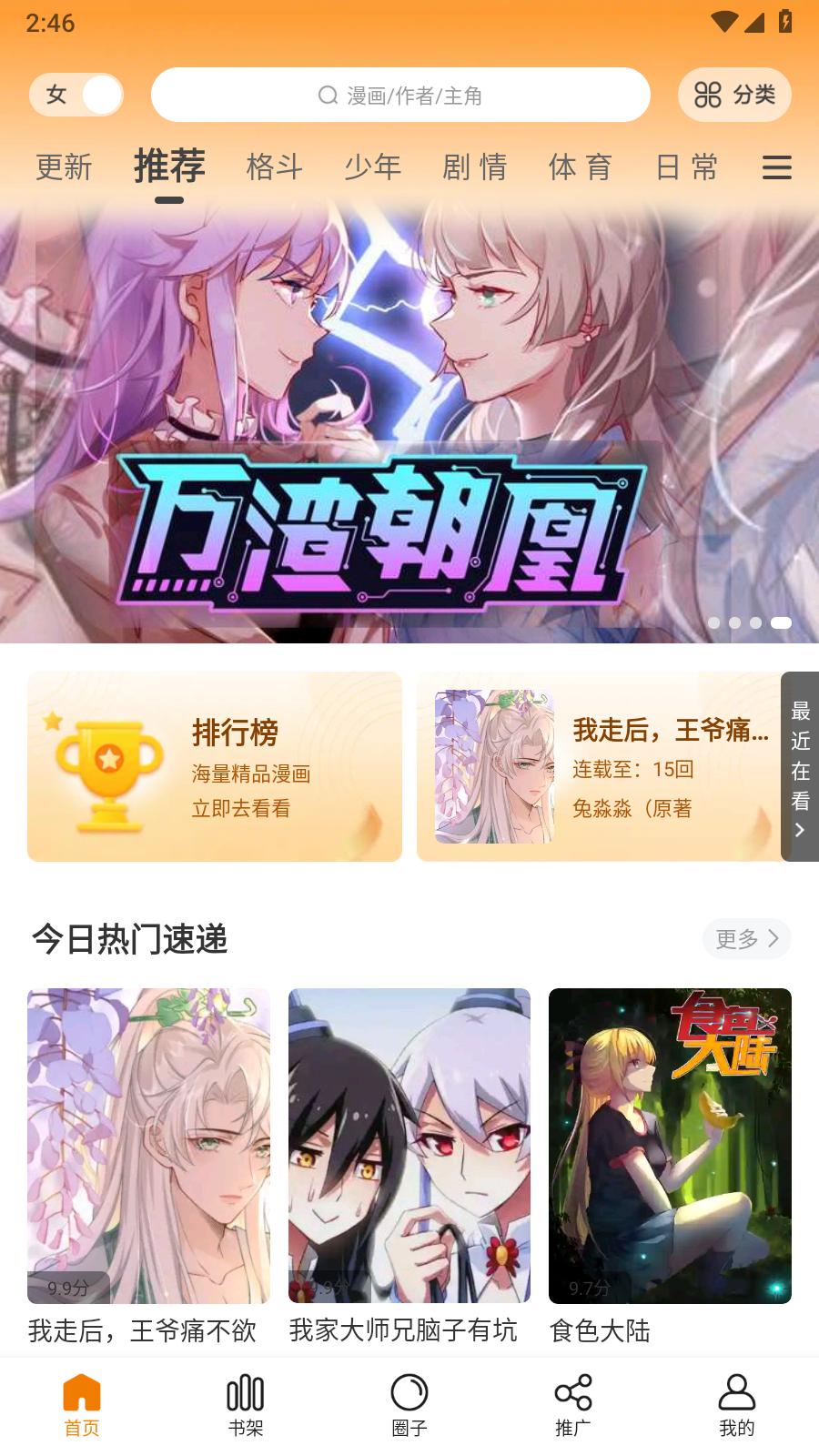Go to the 书架 bookshelf tab

pos(246,1405)
